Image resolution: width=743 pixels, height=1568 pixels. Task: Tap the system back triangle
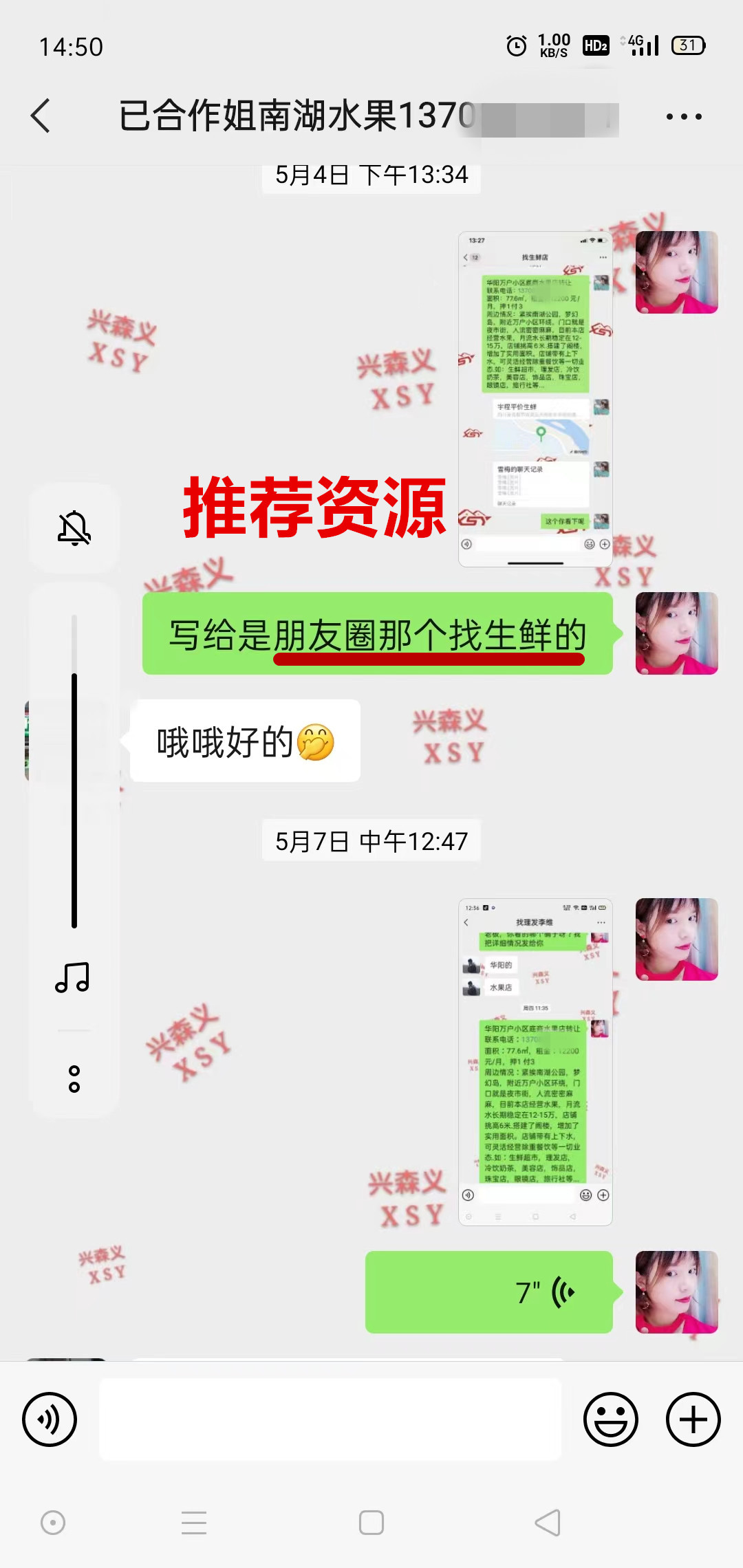coord(548,1523)
